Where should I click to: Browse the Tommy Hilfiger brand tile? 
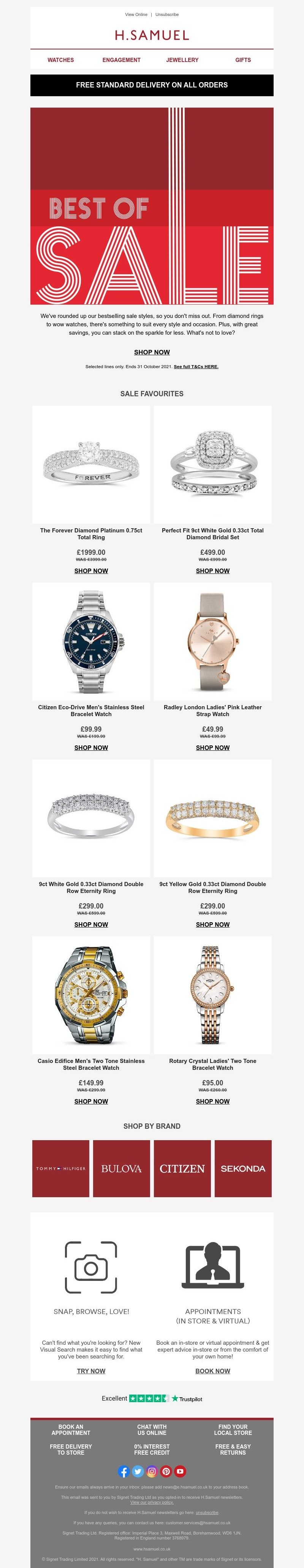click(61, 1168)
